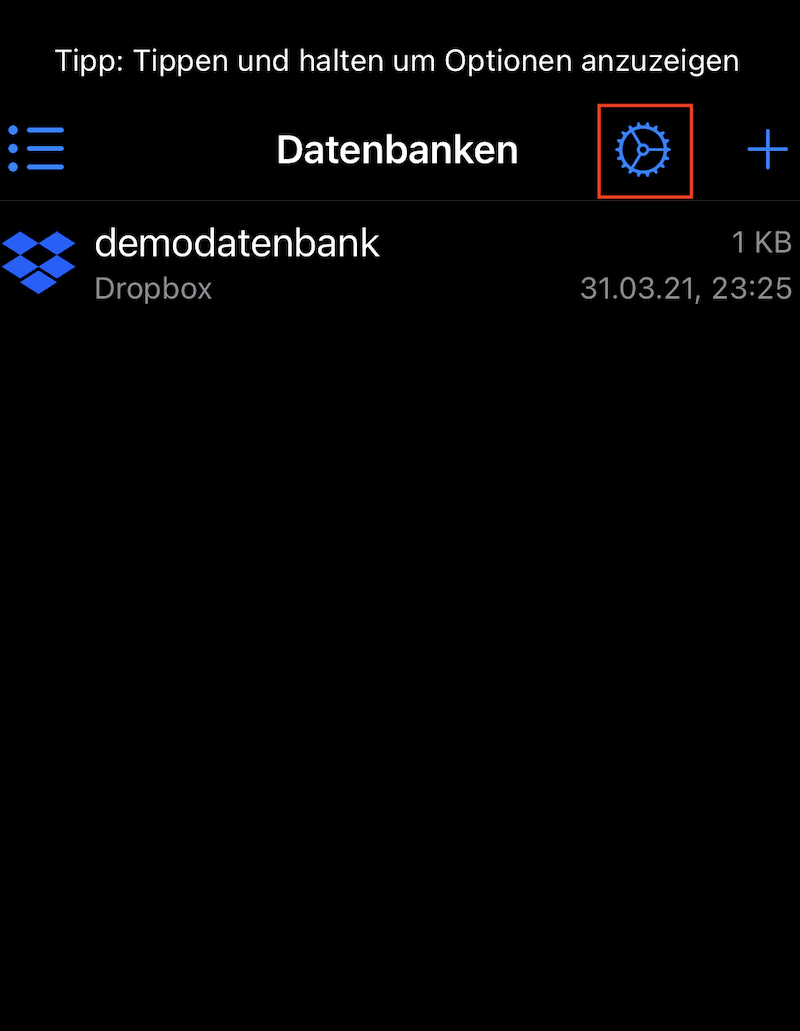This screenshot has width=800, height=1031.
Task: Tap the tip banner about holding for options
Action: [x=399, y=60]
